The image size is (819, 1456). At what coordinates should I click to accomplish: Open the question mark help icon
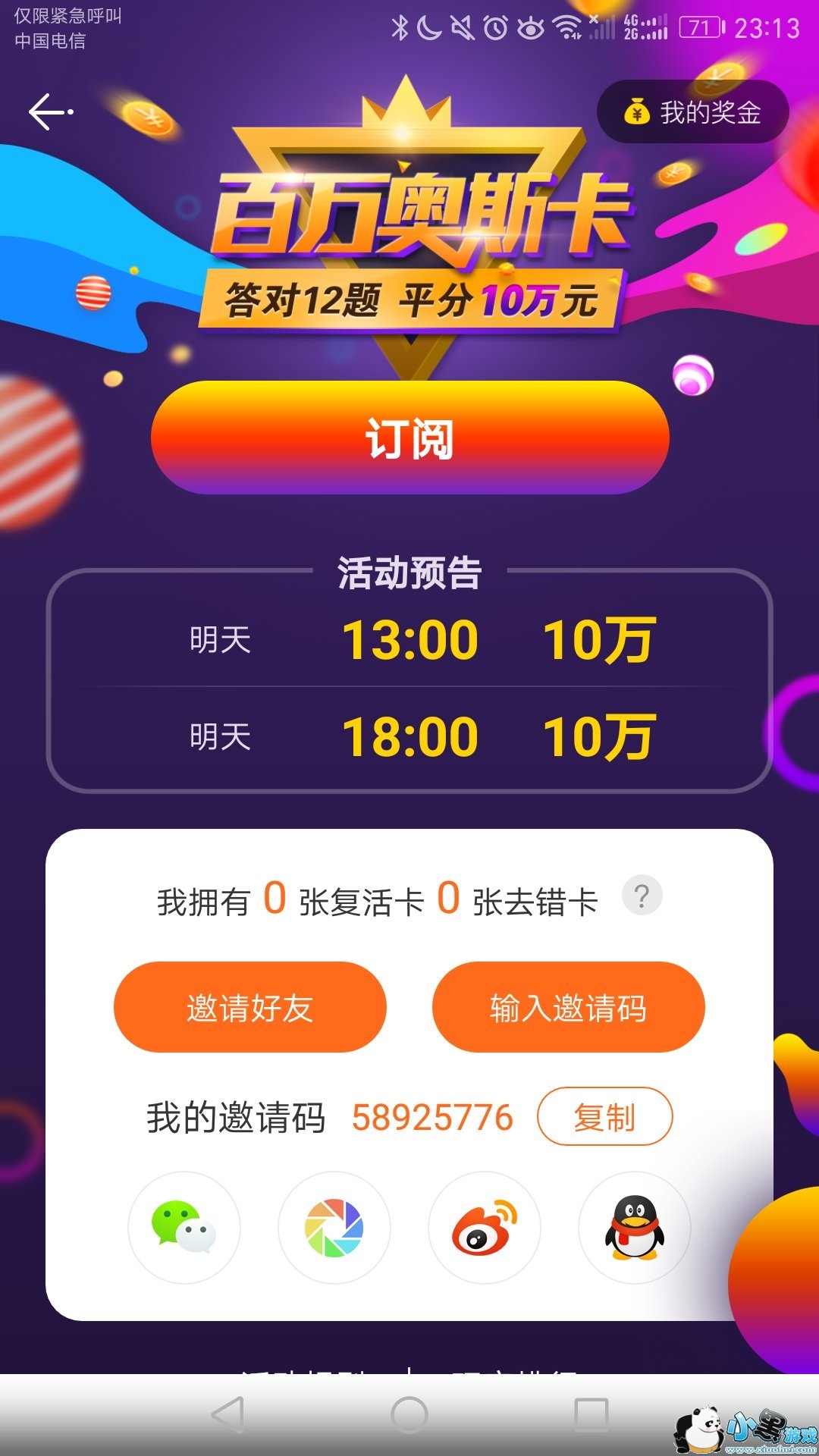tap(642, 896)
